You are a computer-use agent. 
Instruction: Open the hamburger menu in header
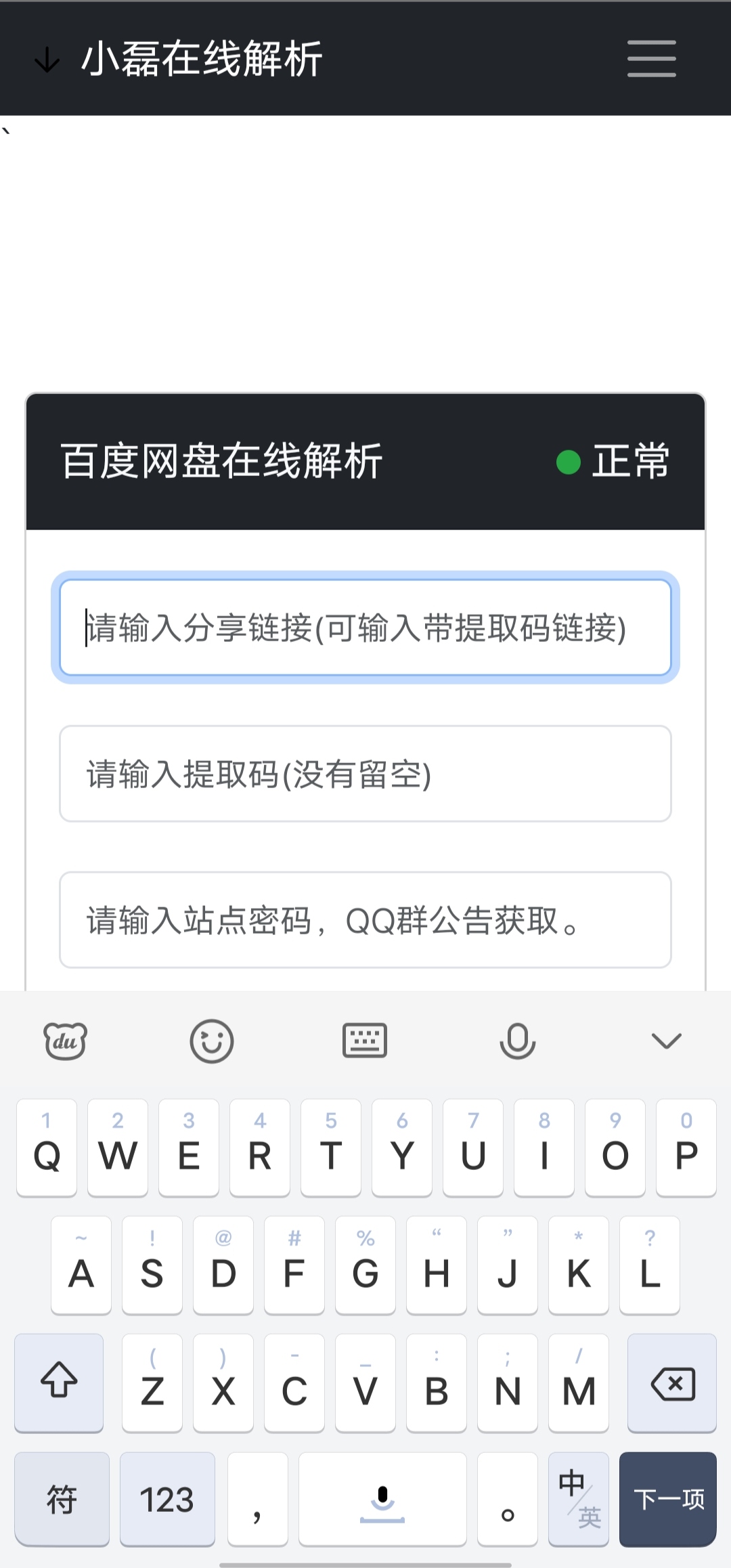(651, 58)
